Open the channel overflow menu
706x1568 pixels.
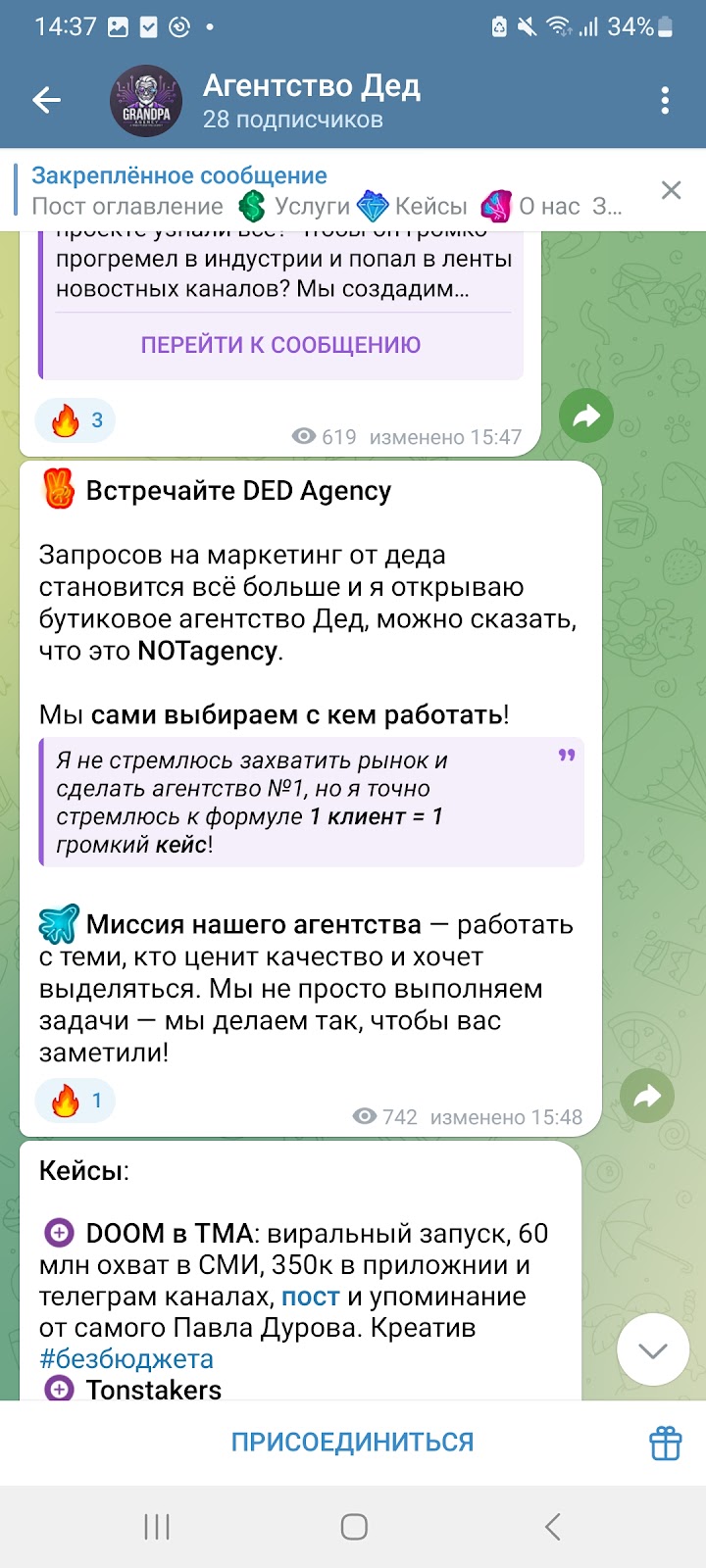click(x=665, y=100)
